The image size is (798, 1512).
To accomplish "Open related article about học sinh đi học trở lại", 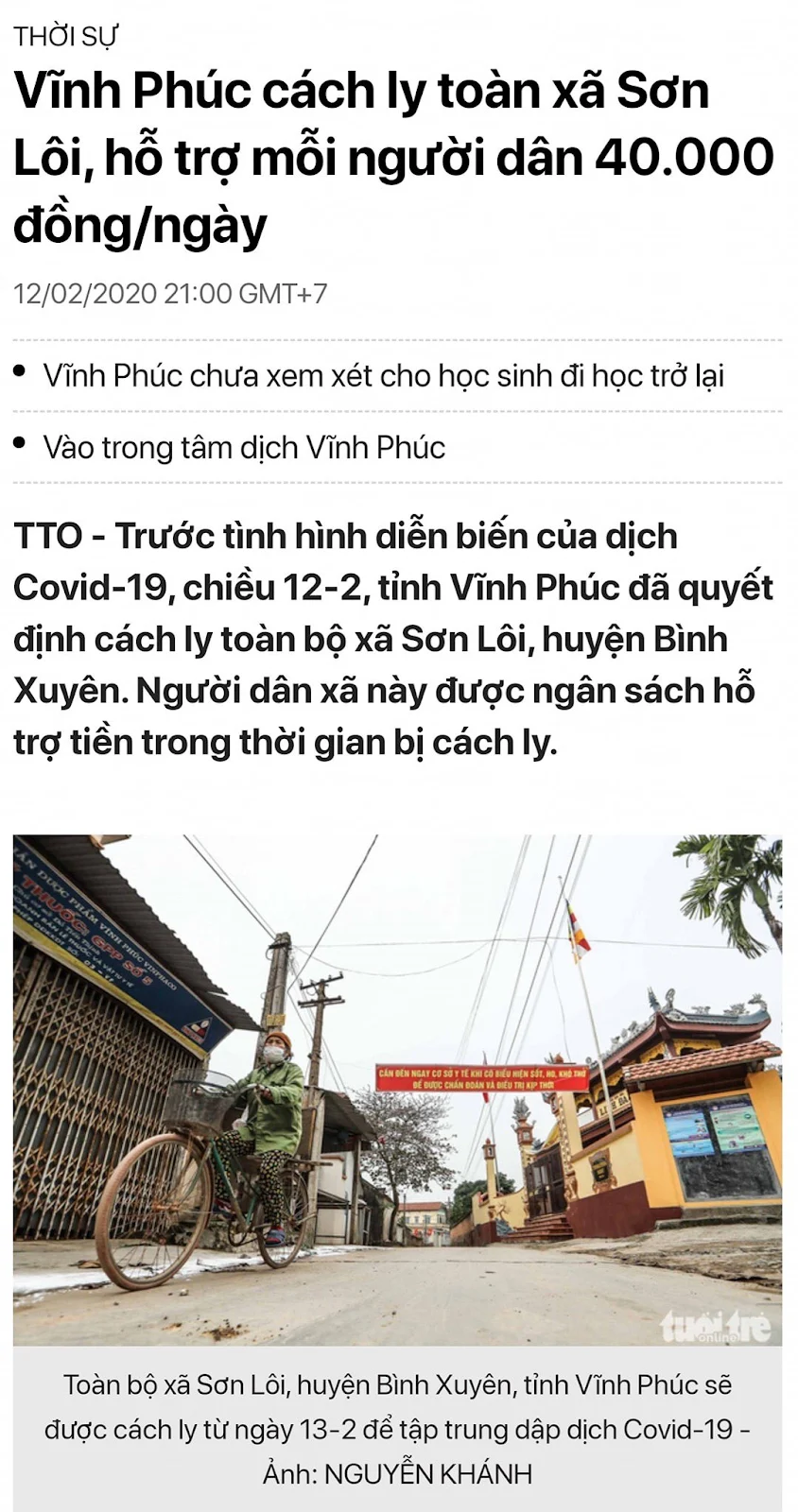I will [x=383, y=376].
